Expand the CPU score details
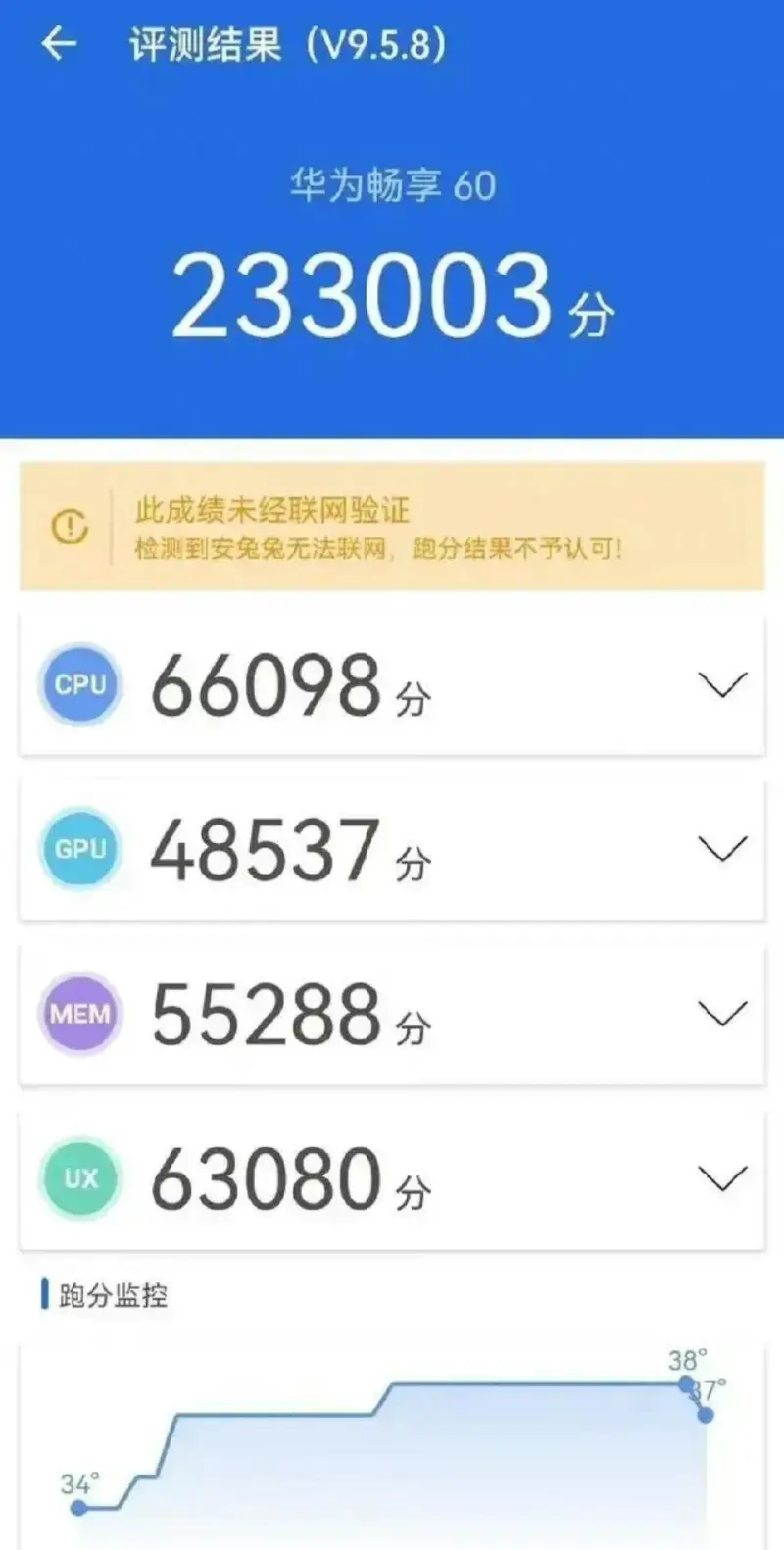The height and width of the screenshot is (1550, 784). pyautogui.click(x=722, y=684)
